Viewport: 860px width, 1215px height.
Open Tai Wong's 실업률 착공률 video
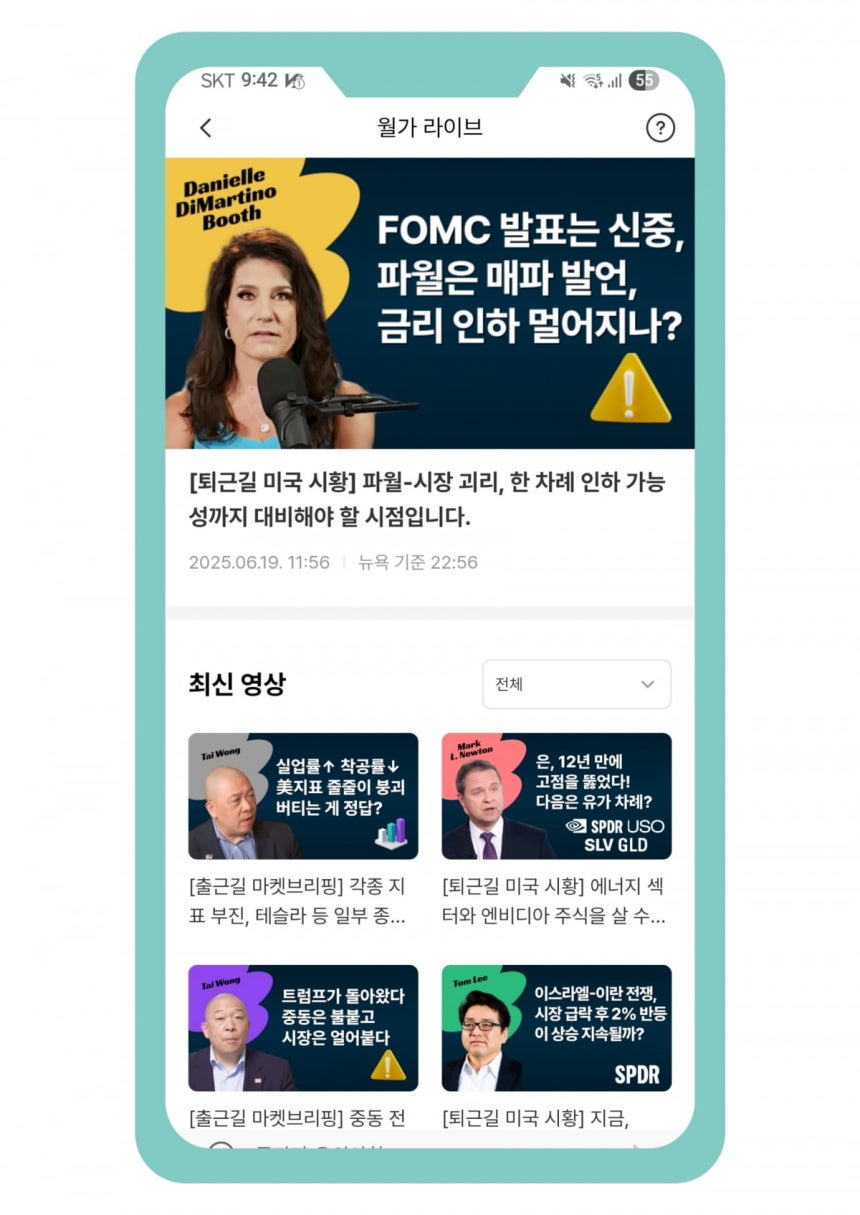click(x=303, y=796)
